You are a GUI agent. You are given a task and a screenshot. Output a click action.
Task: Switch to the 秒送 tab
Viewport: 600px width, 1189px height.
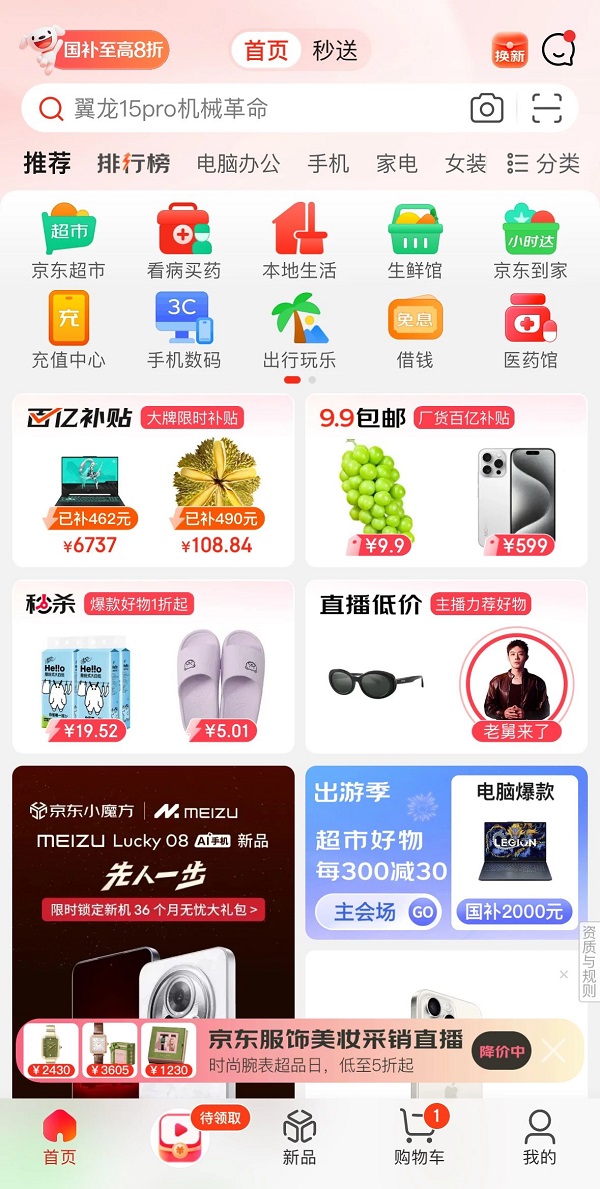point(335,50)
